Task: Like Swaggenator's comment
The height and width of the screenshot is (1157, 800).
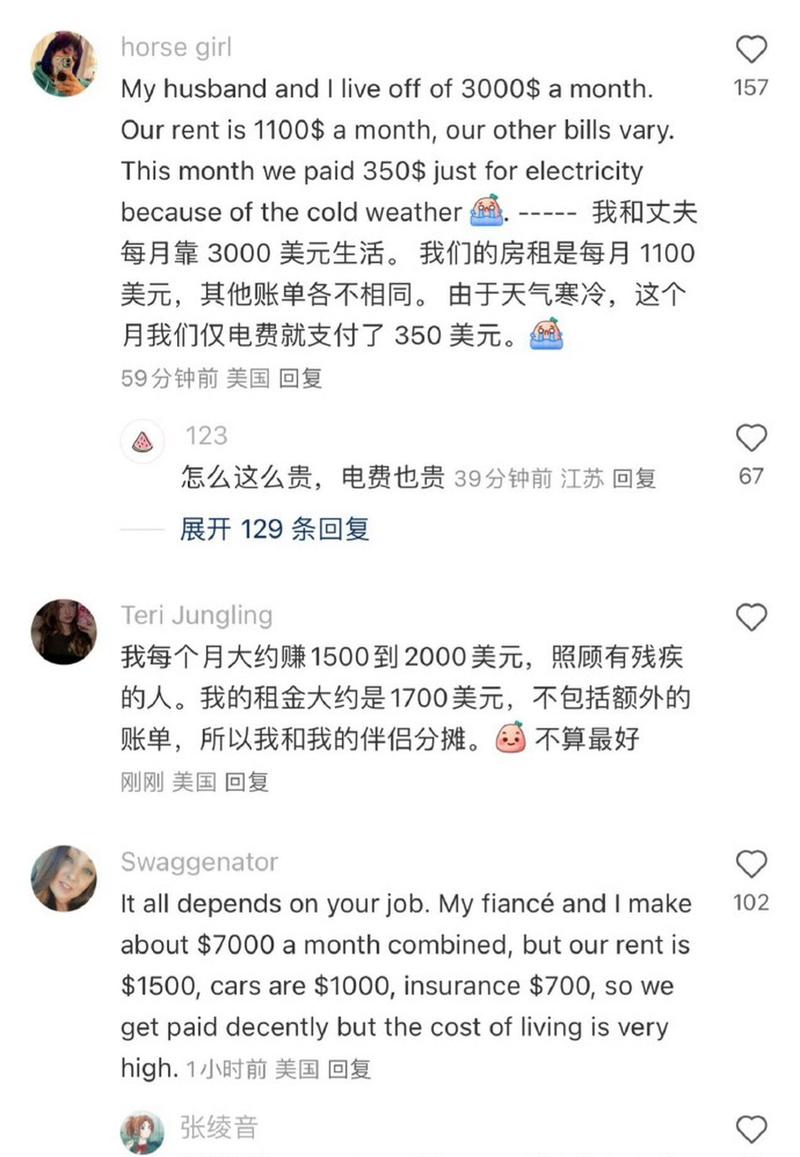Action: click(751, 864)
